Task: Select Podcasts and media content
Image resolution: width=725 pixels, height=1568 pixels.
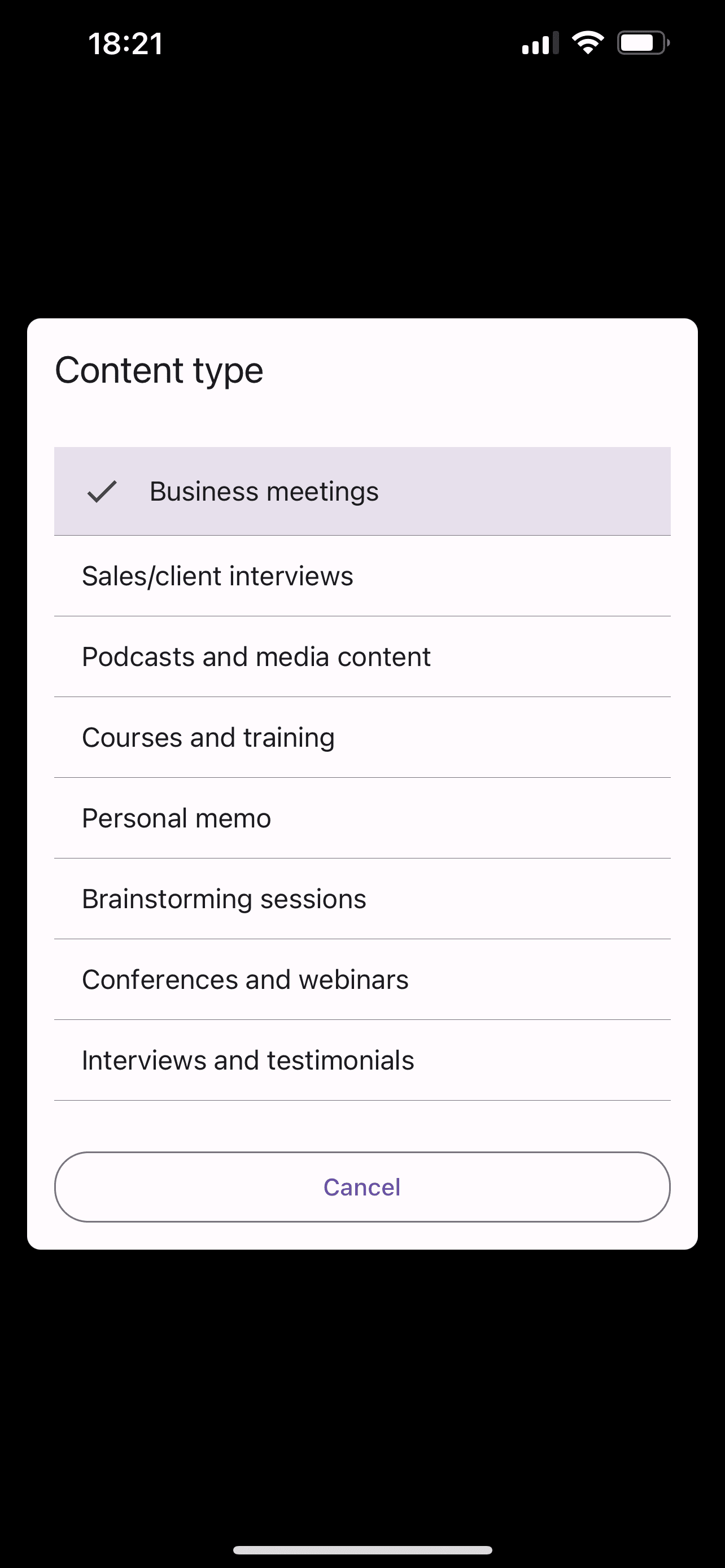Action: coord(256,655)
